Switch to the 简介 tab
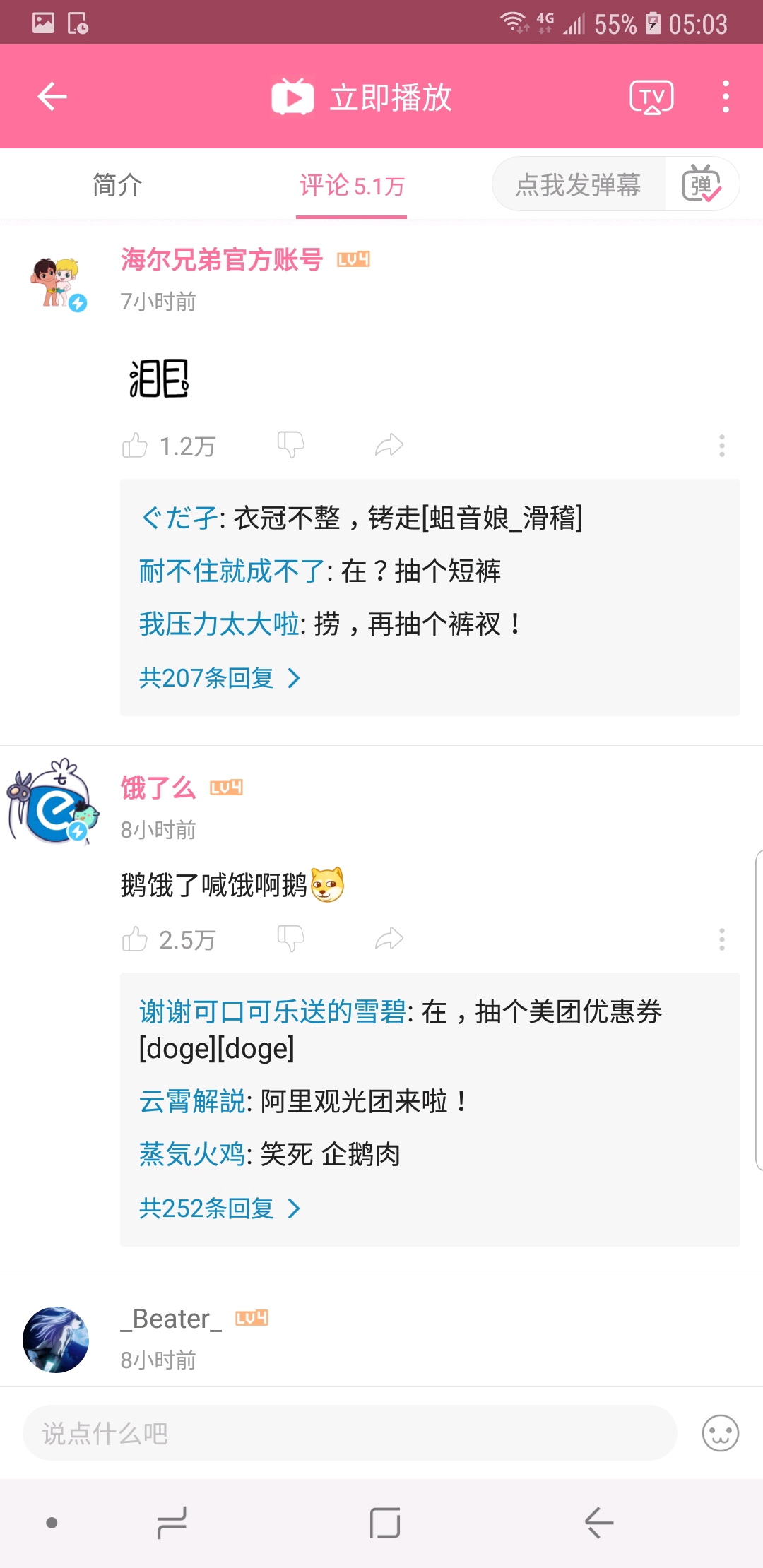Image resolution: width=763 pixels, height=1568 pixels. point(117,186)
